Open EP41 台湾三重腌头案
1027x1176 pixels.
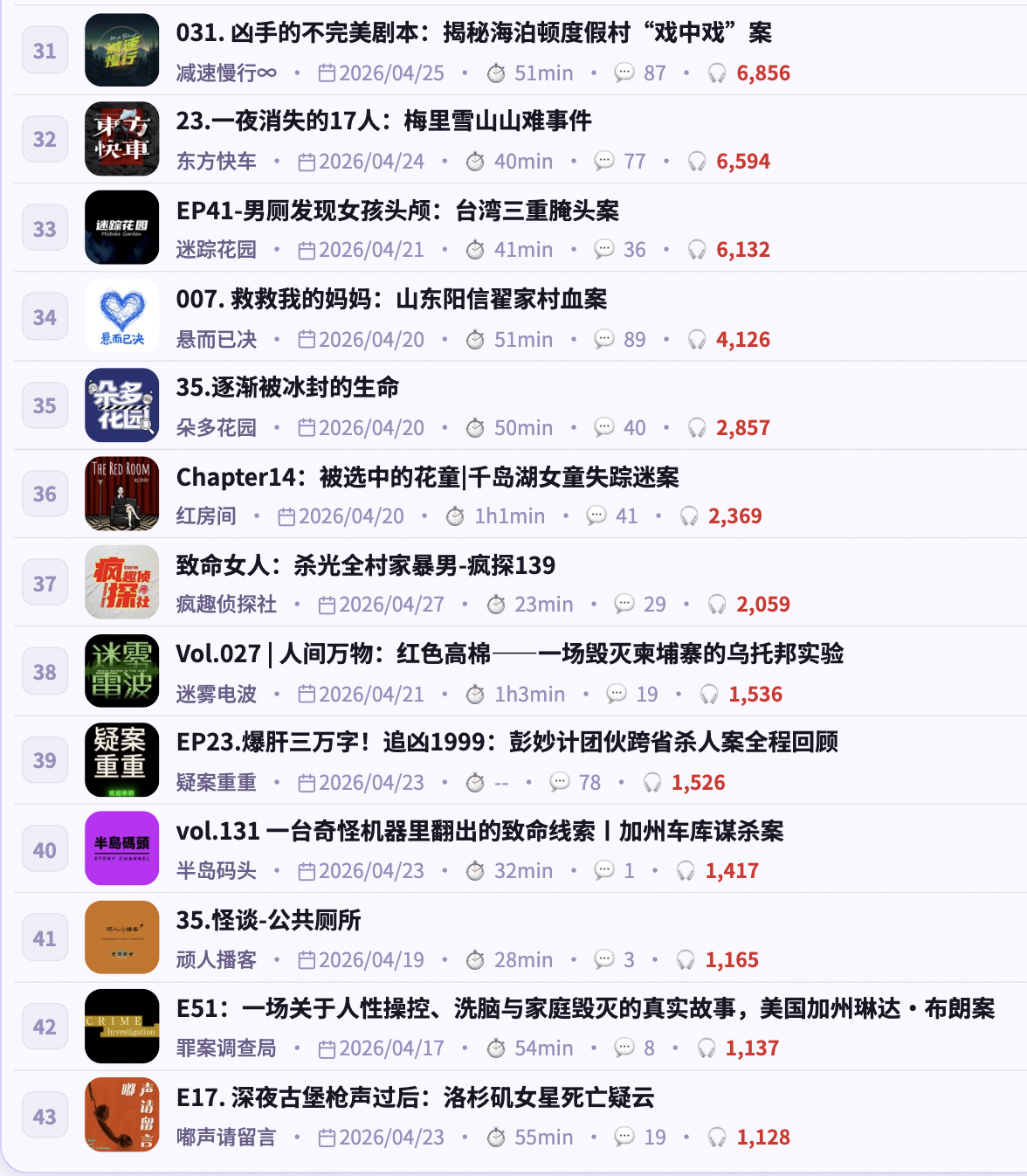(397, 211)
